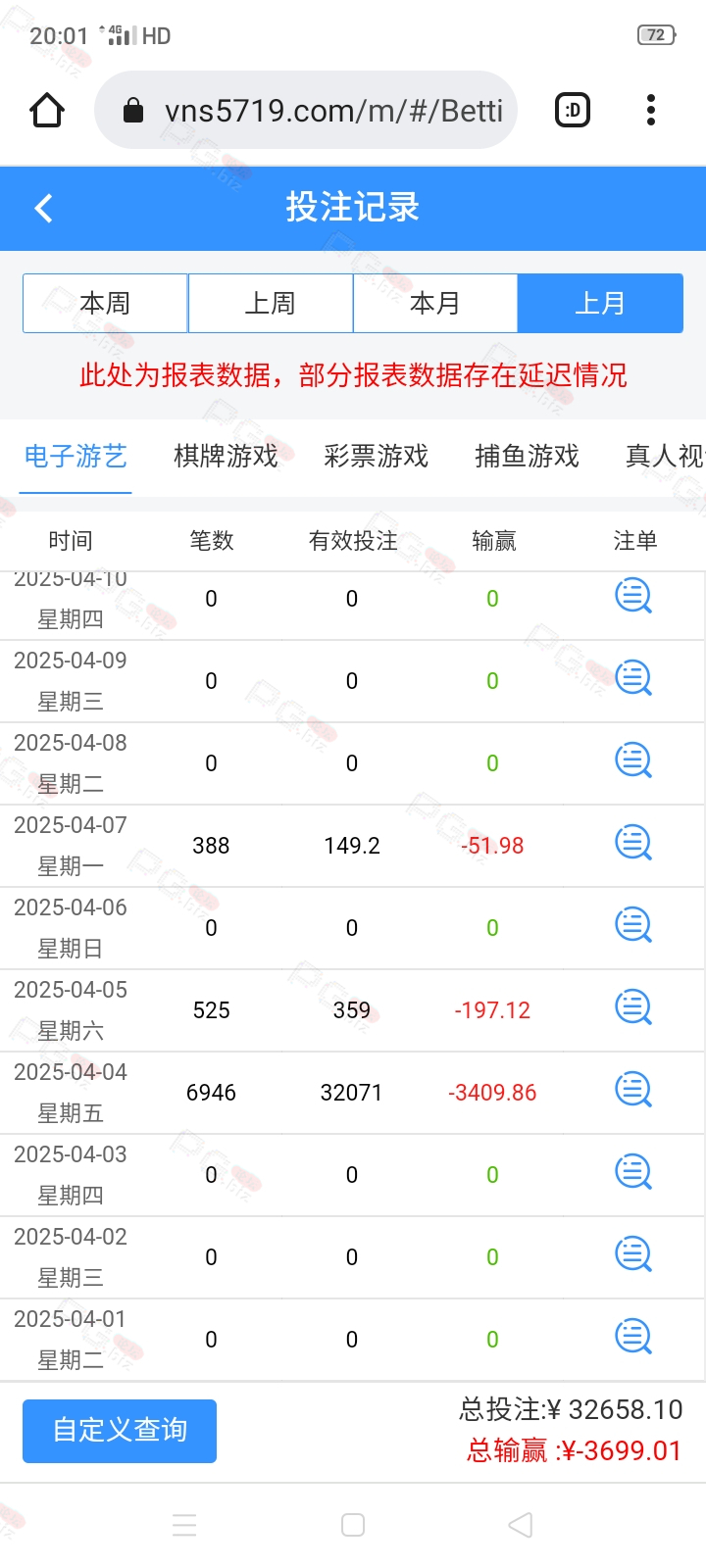This screenshot has height=1568, width=706.
Task: Tap the 自定义查询 button
Action: point(120,1431)
